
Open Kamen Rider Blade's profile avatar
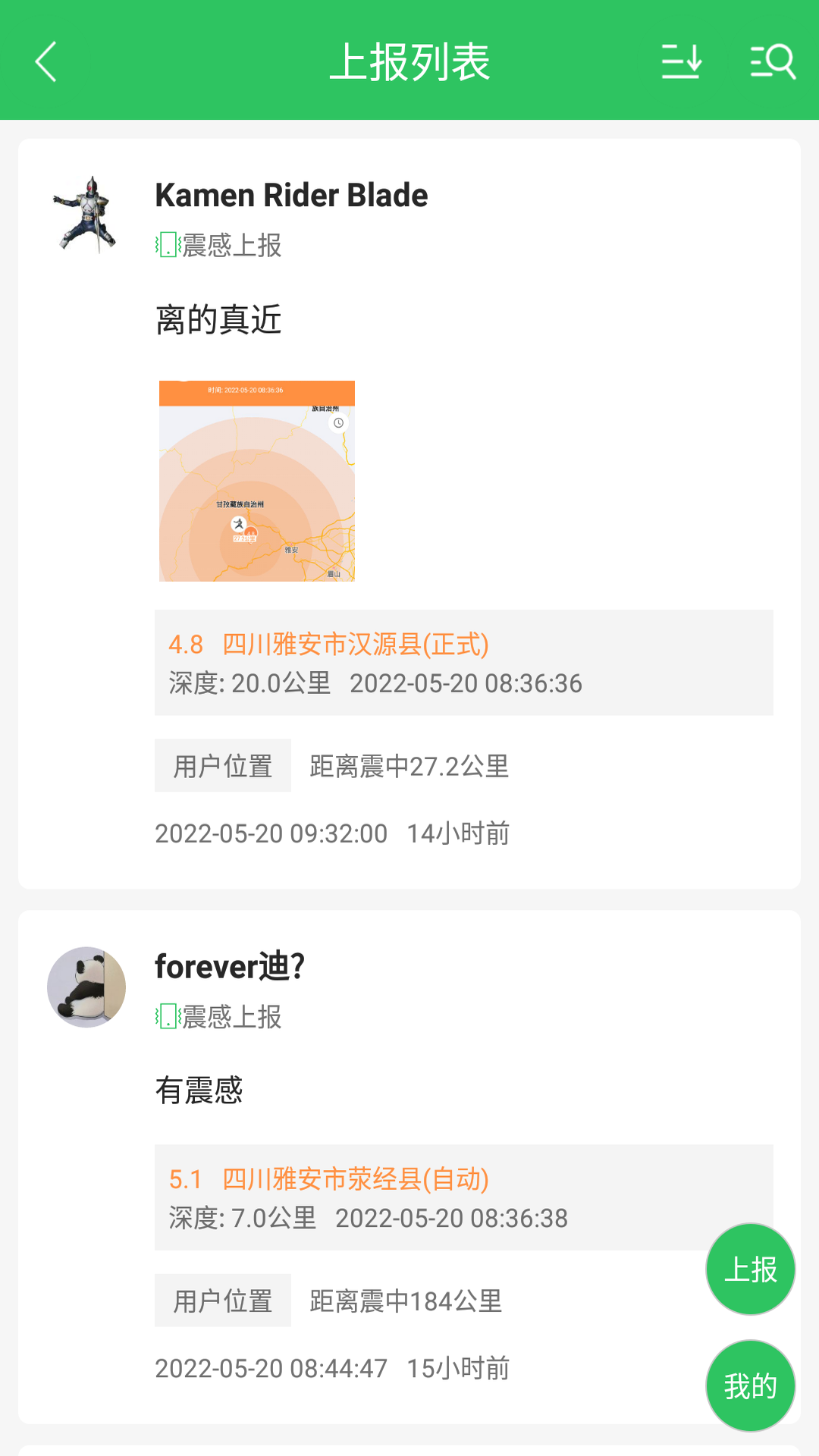coord(85,213)
